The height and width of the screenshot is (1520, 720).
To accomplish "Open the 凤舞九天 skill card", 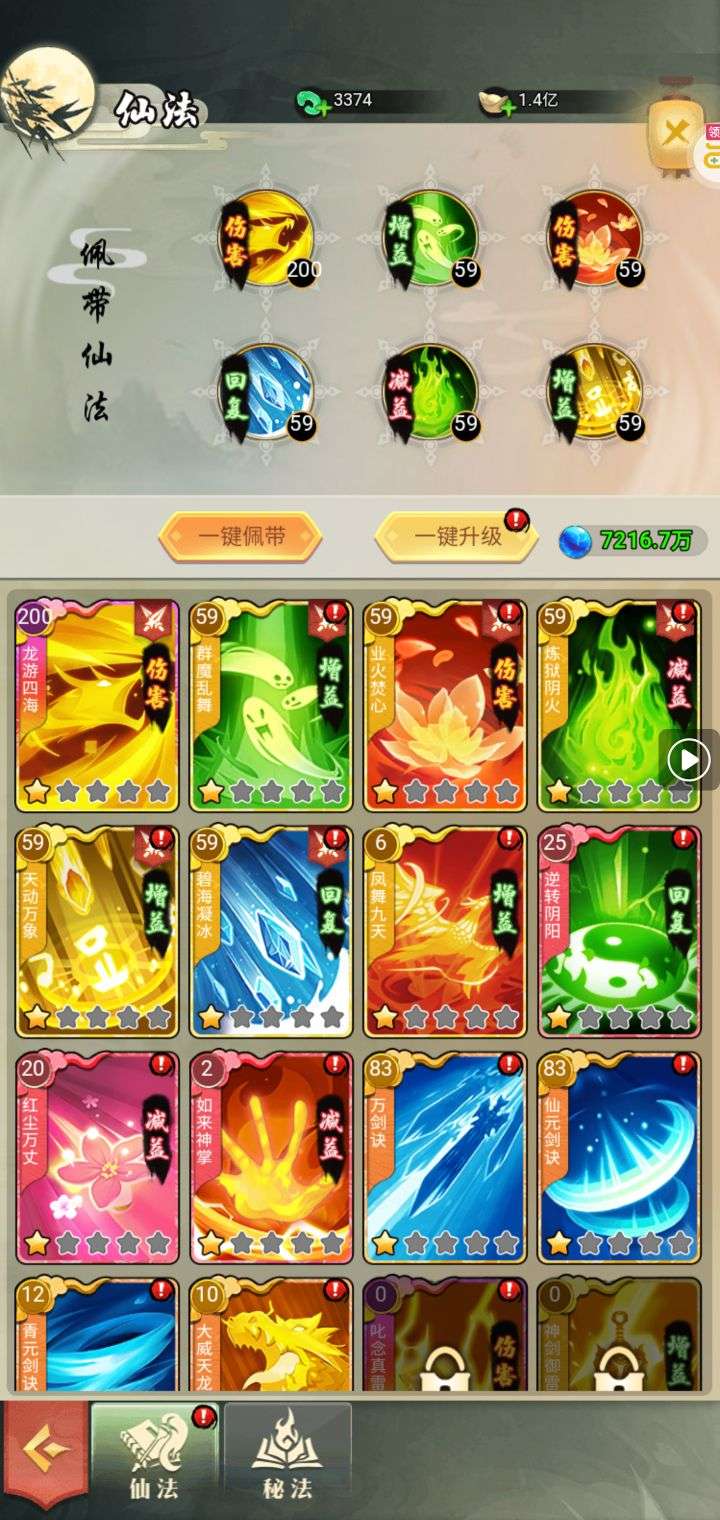I will [x=445, y=930].
